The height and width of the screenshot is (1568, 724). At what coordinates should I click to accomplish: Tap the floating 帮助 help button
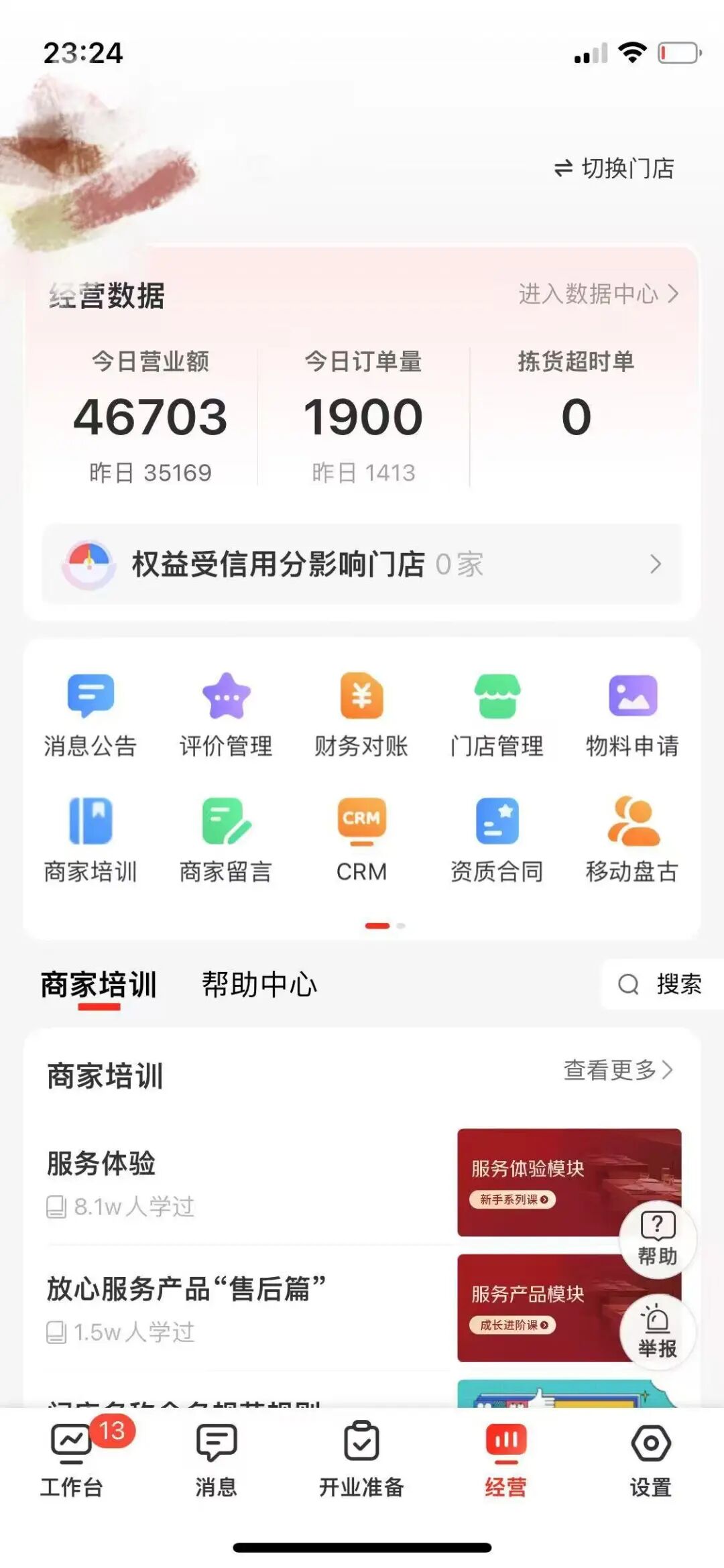click(x=657, y=1240)
